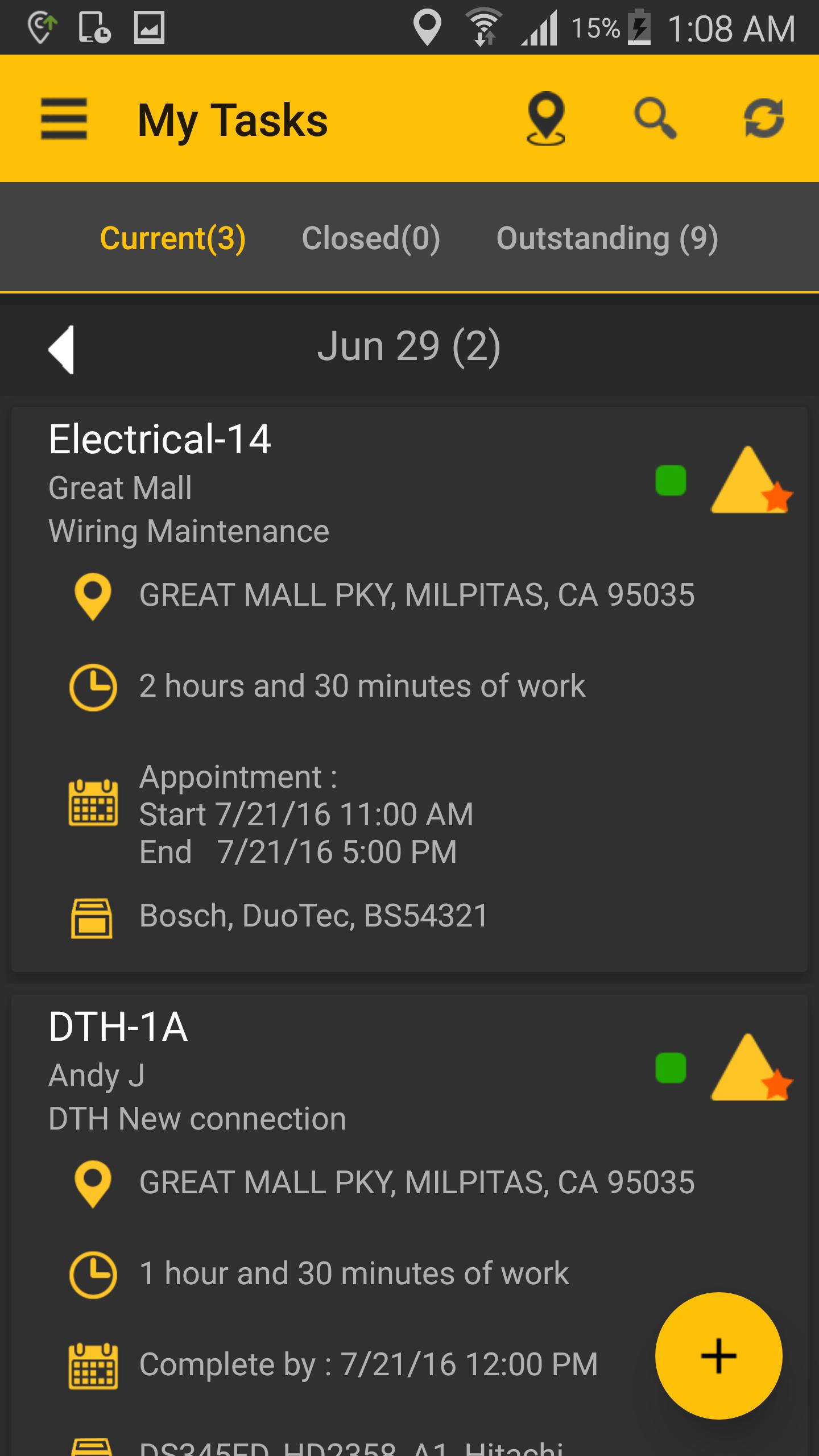Add a new task with plus button
The height and width of the screenshot is (1456, 819).
(719, 1356)
